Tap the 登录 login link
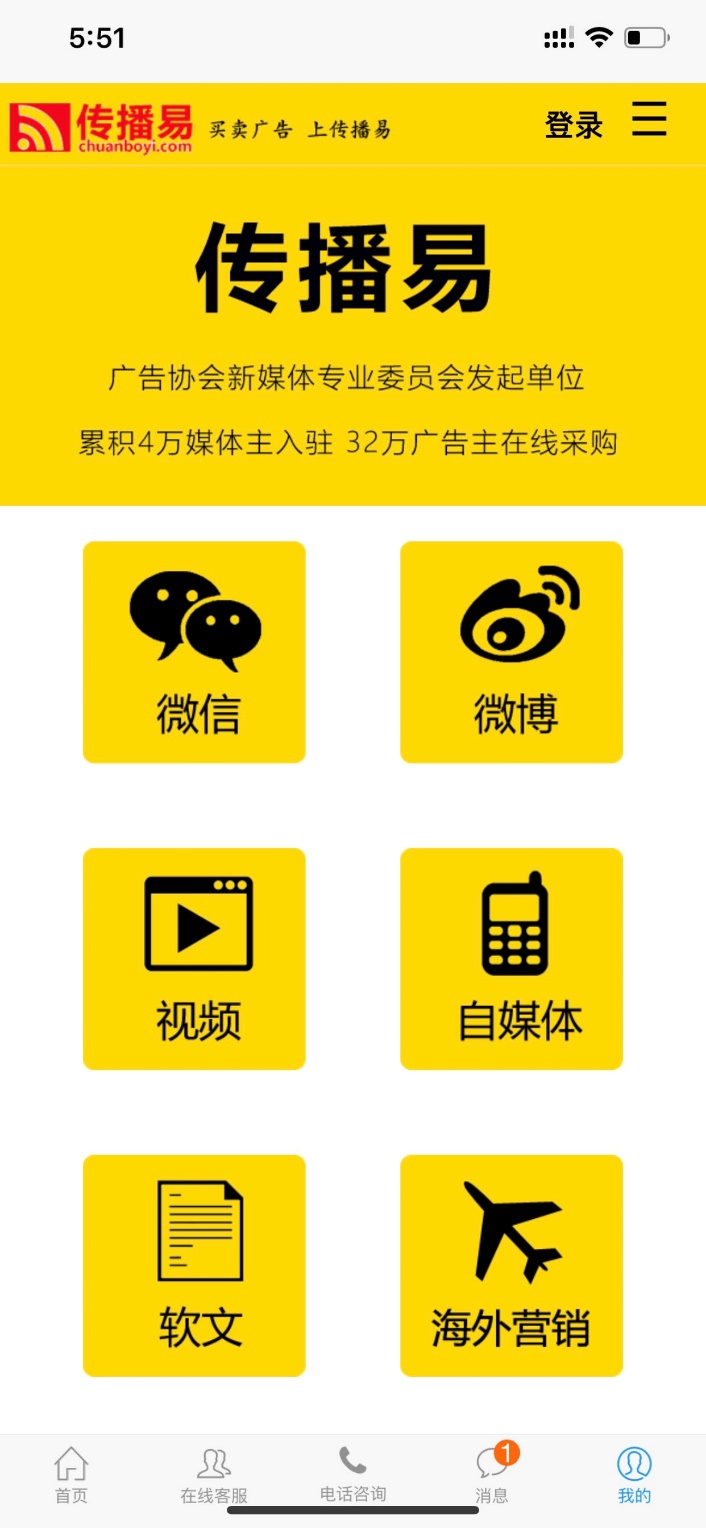 tap(574, 125)
